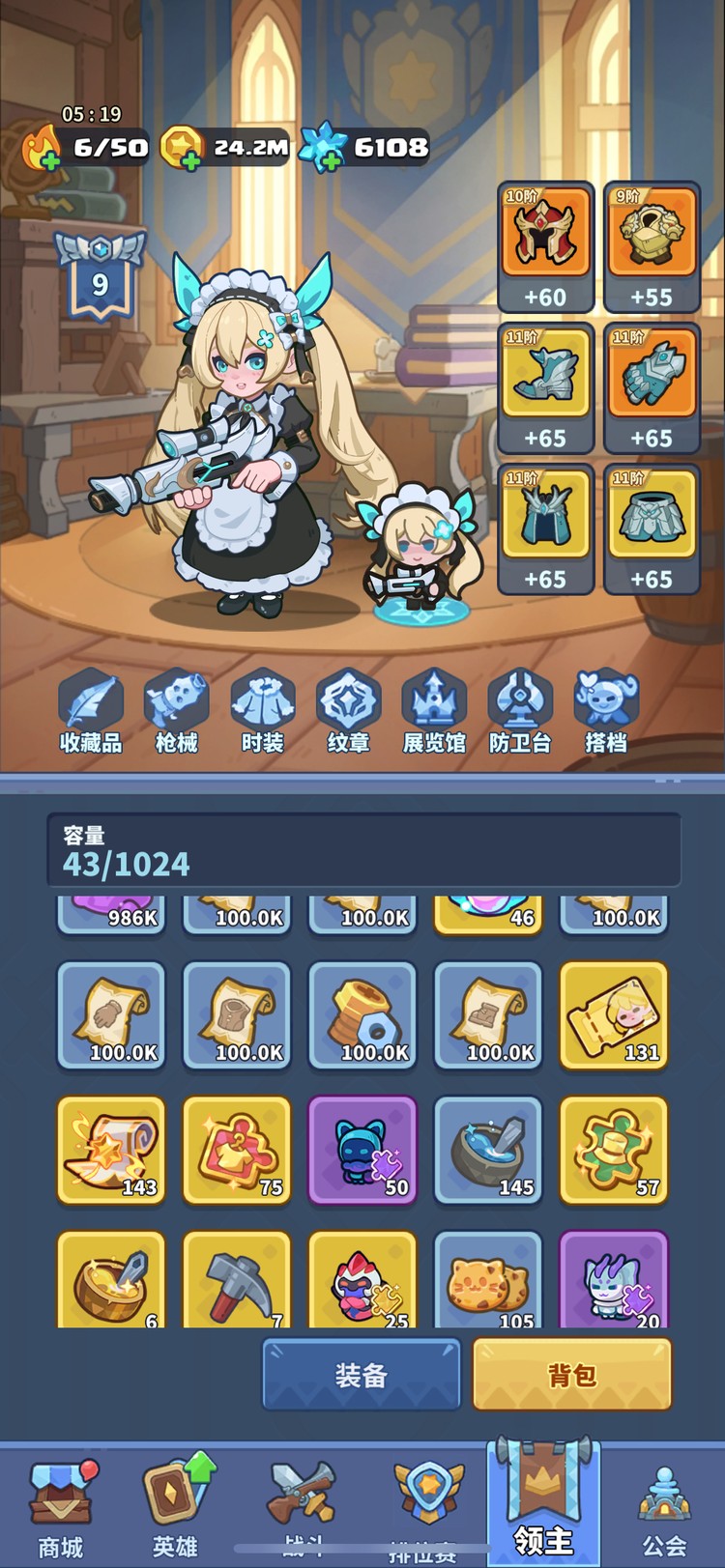Open the hero ticket item with 131
The width and height of the screenshot is (725, 1568).
pos(614,1016)
